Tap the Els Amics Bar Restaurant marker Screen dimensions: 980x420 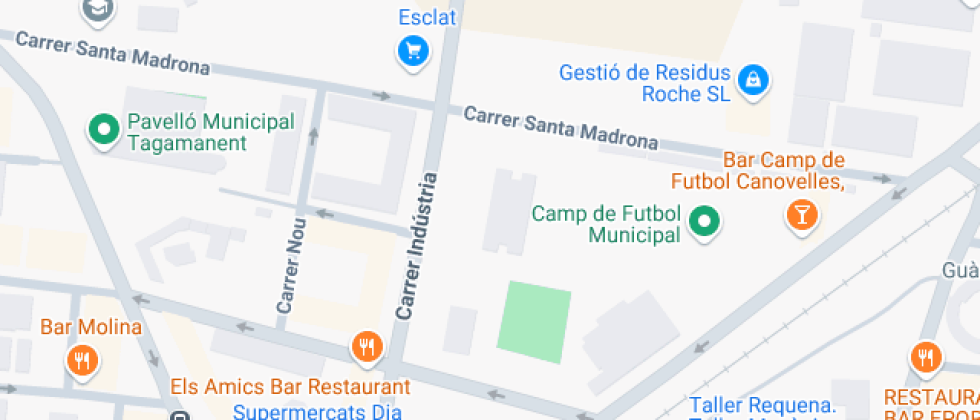pyautogui.click(x=368, y=347)
